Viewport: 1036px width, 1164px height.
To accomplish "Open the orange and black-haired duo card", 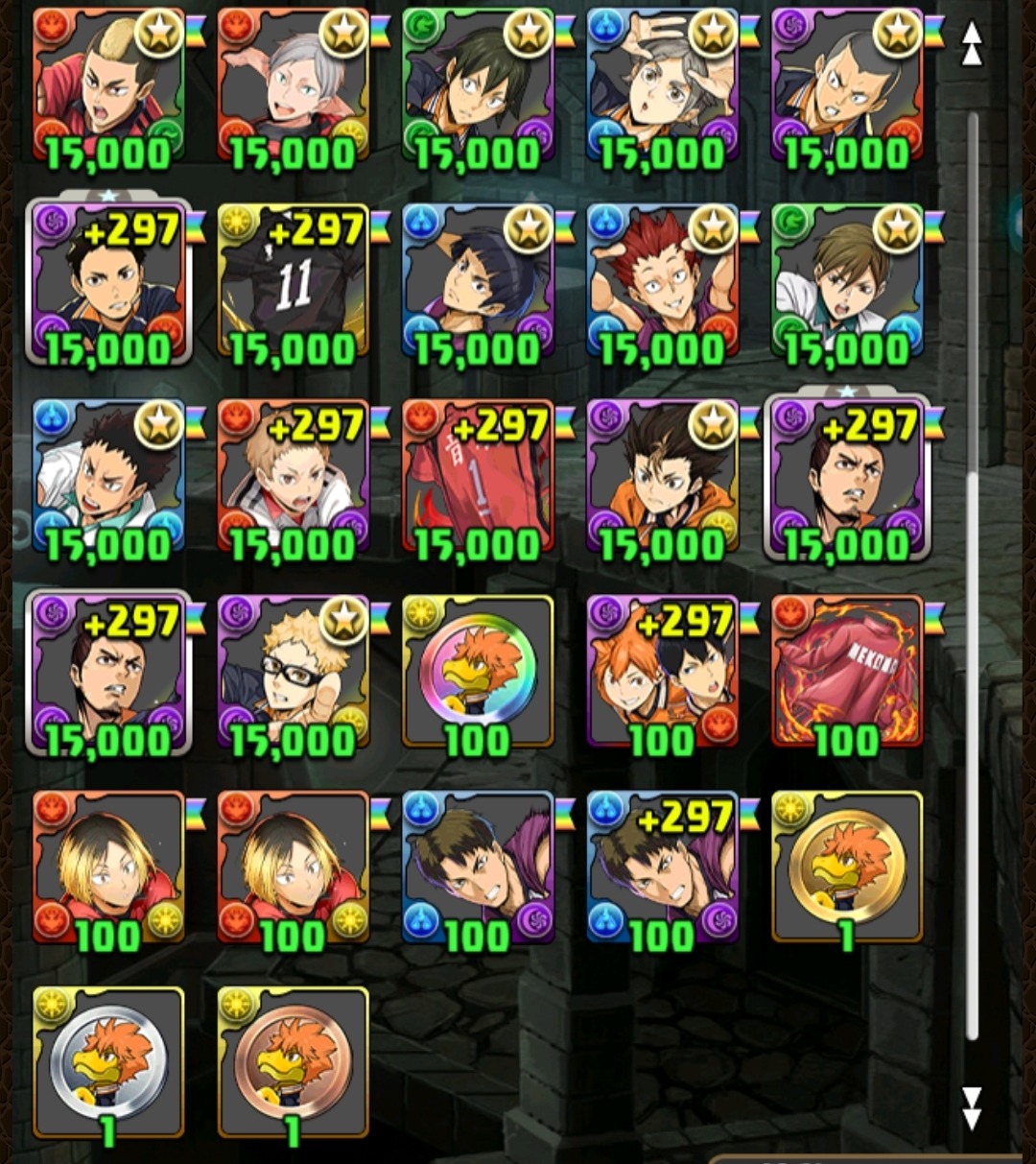I will click(x=662, y=672).
